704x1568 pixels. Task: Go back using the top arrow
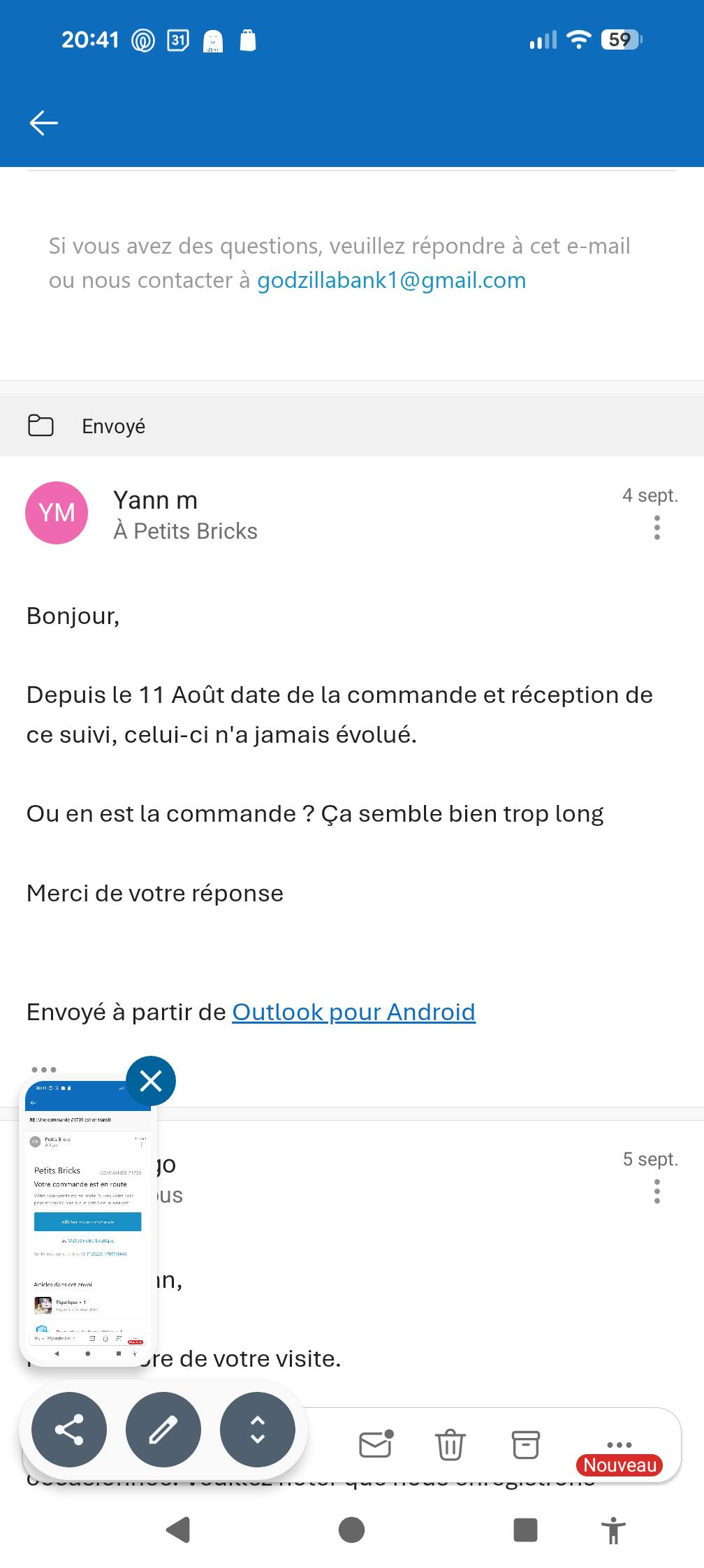pyautogui.click(x=43, y=123)
